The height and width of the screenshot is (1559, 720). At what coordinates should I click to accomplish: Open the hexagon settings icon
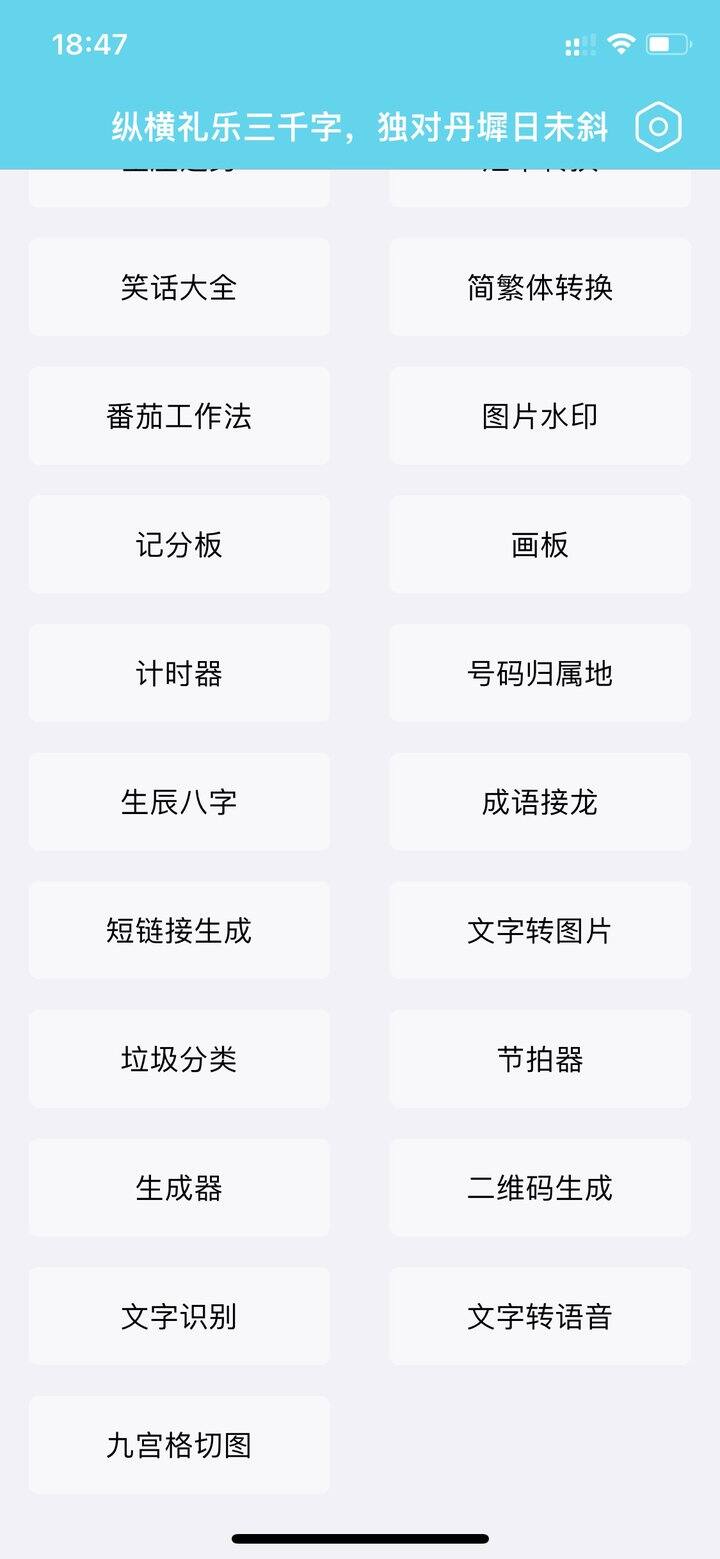point(659,127)
